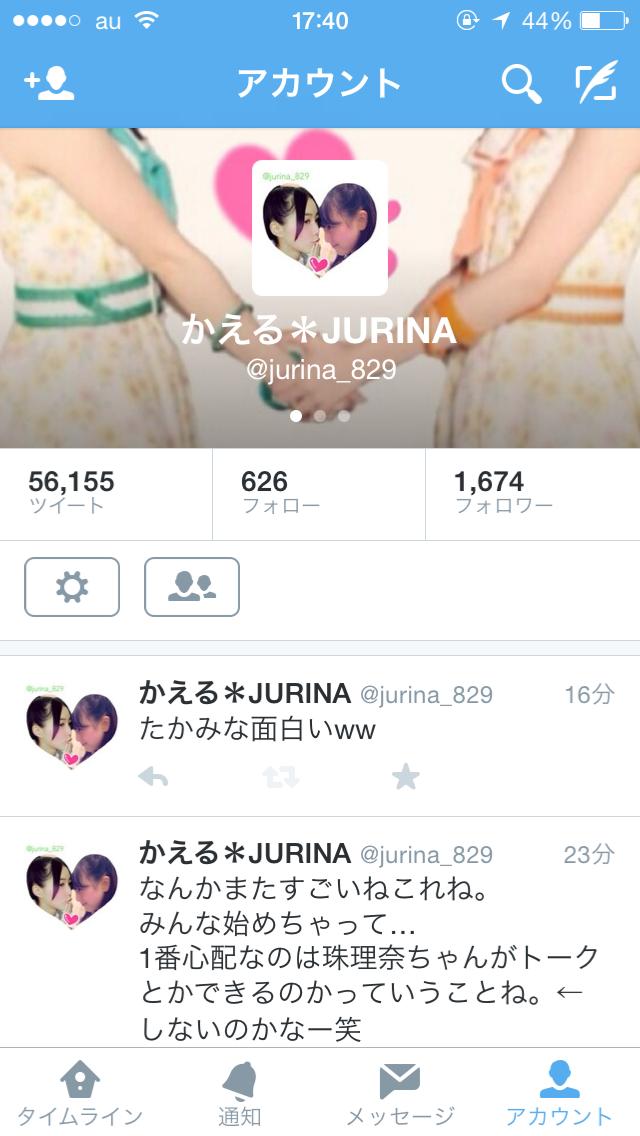The width and height of the screenshot is (640, 1136).
Task: Favorite the たかみな面白いww tweet
Action: pos(405,777)
